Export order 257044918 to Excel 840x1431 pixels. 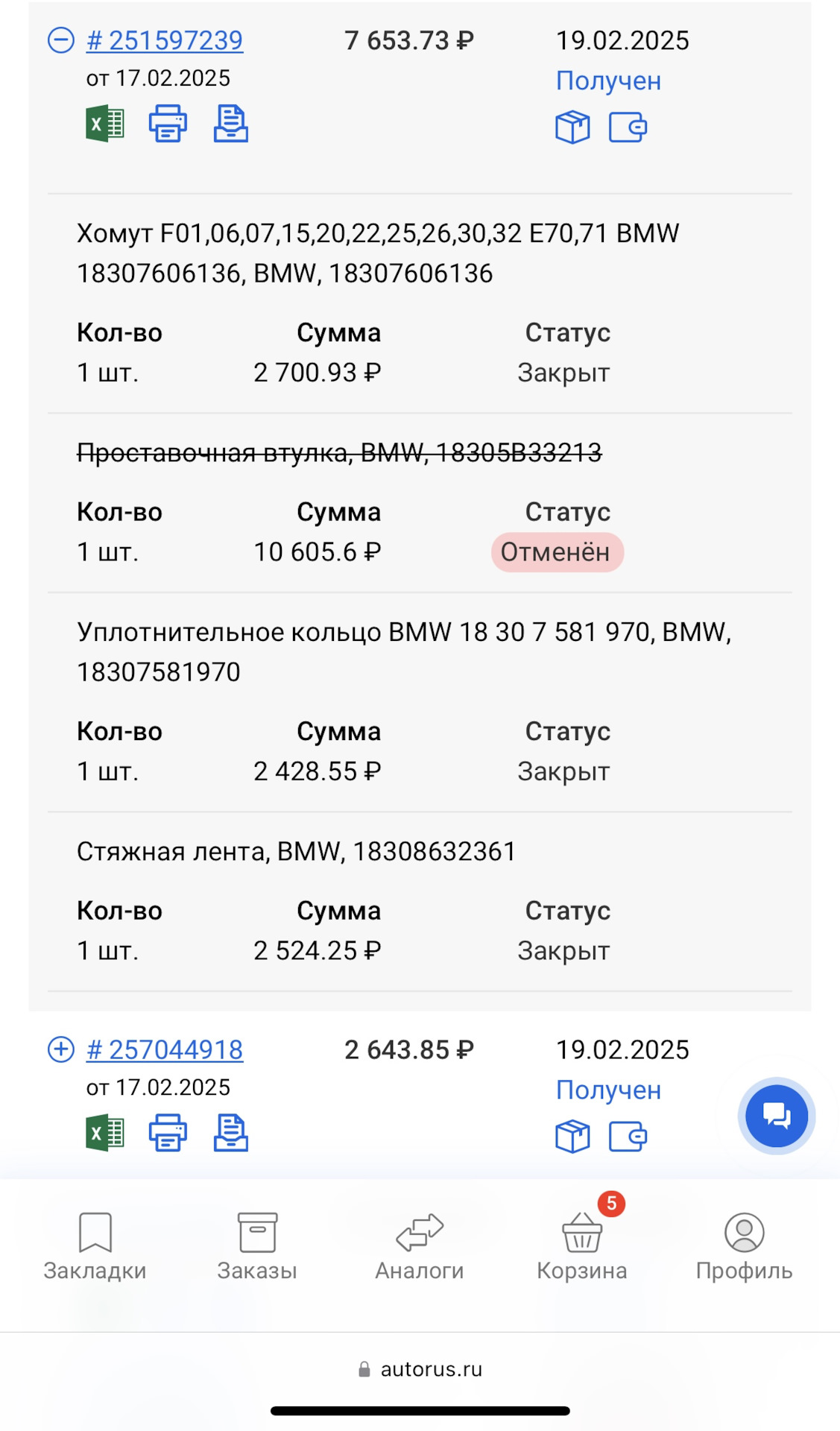click(105, 1133)
